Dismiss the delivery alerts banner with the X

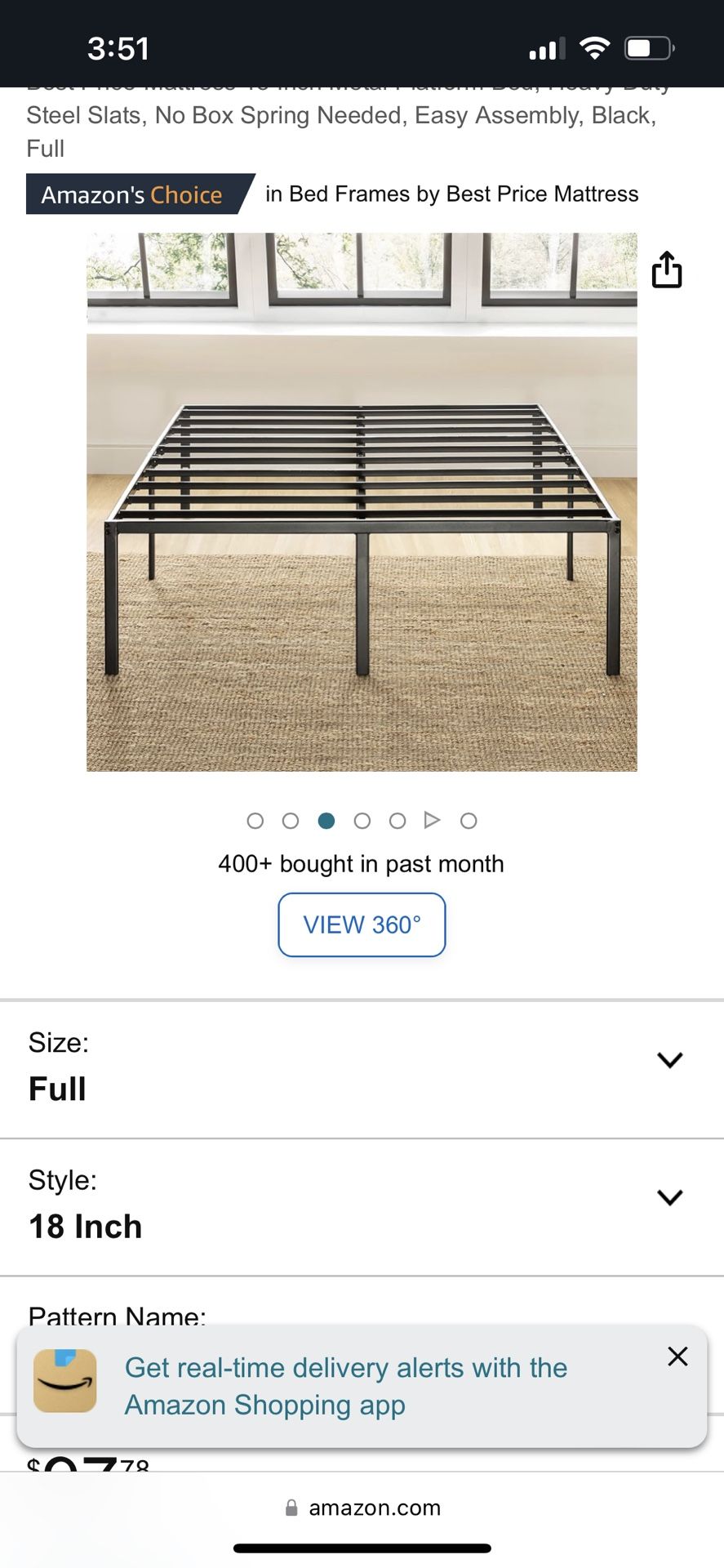click(x=677, y=1356)
